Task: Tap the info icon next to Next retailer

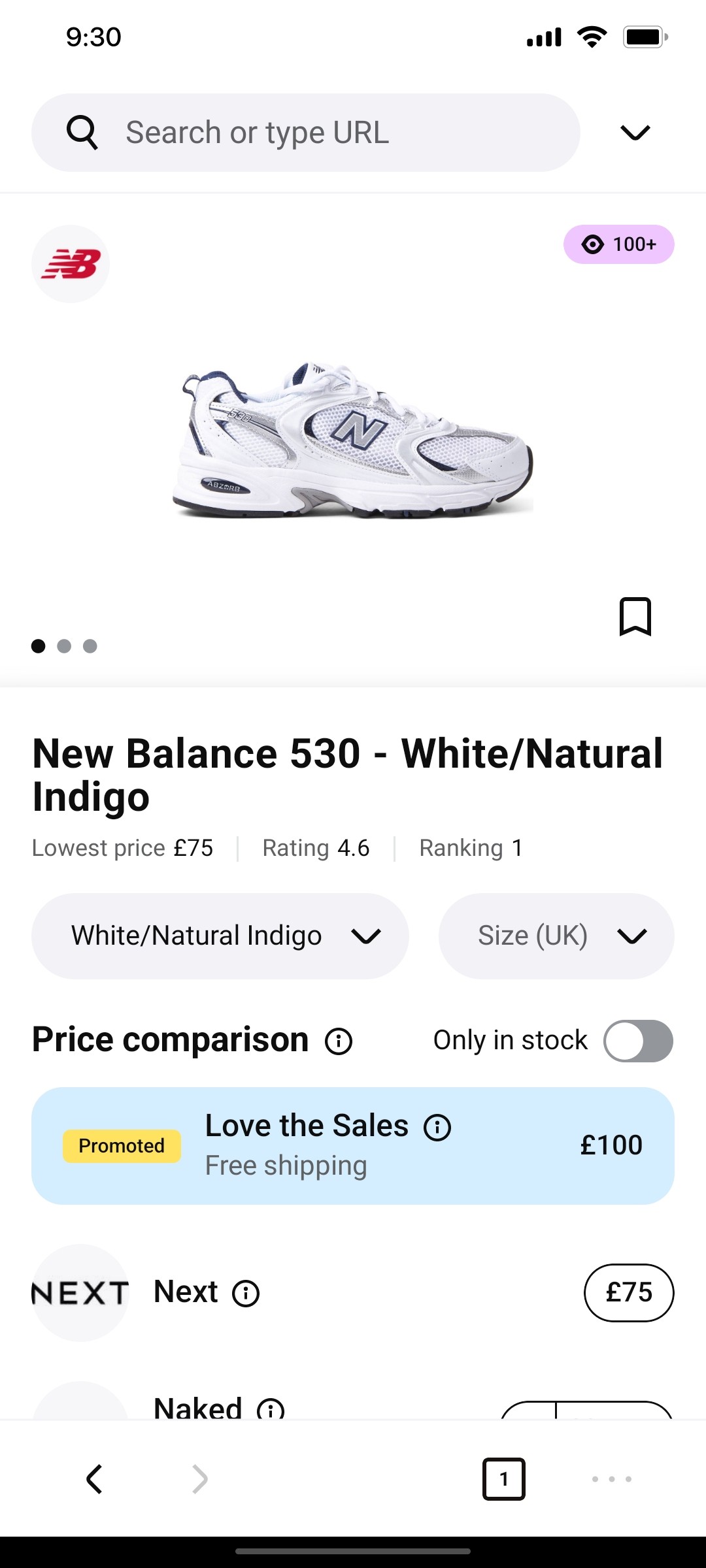Action: (246, 1292)
